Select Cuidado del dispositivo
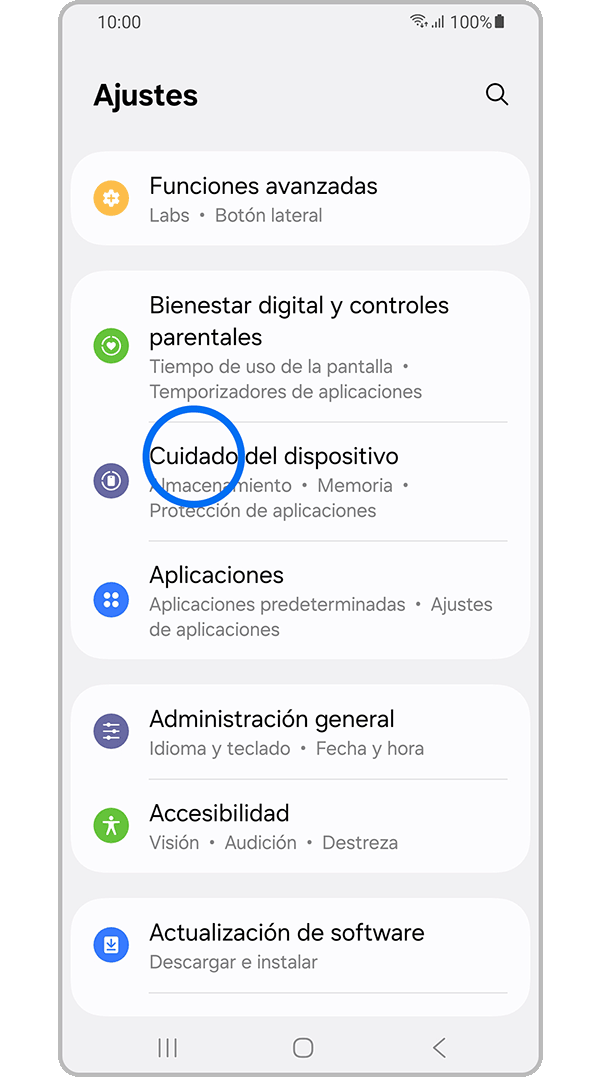Screen dimensions: 600x1077 (300, 481)
